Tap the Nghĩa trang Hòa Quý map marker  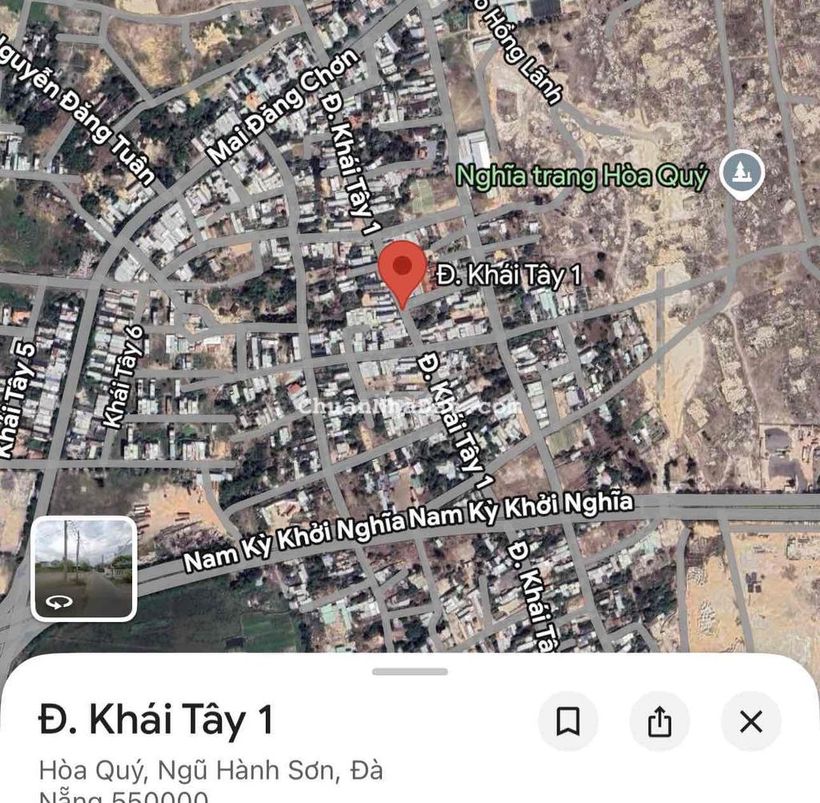741,174
